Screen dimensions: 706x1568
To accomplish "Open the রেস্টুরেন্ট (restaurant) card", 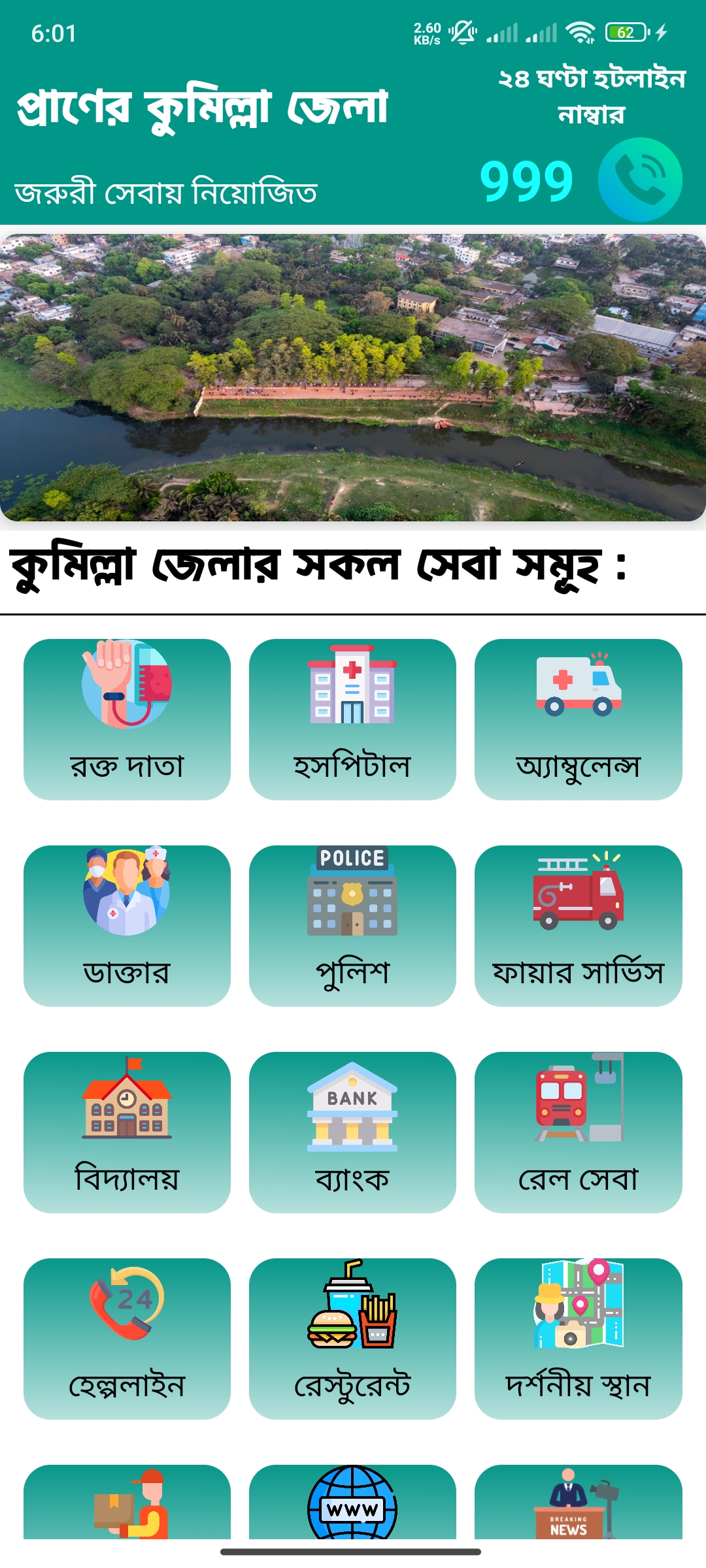I will [352, 1339].
